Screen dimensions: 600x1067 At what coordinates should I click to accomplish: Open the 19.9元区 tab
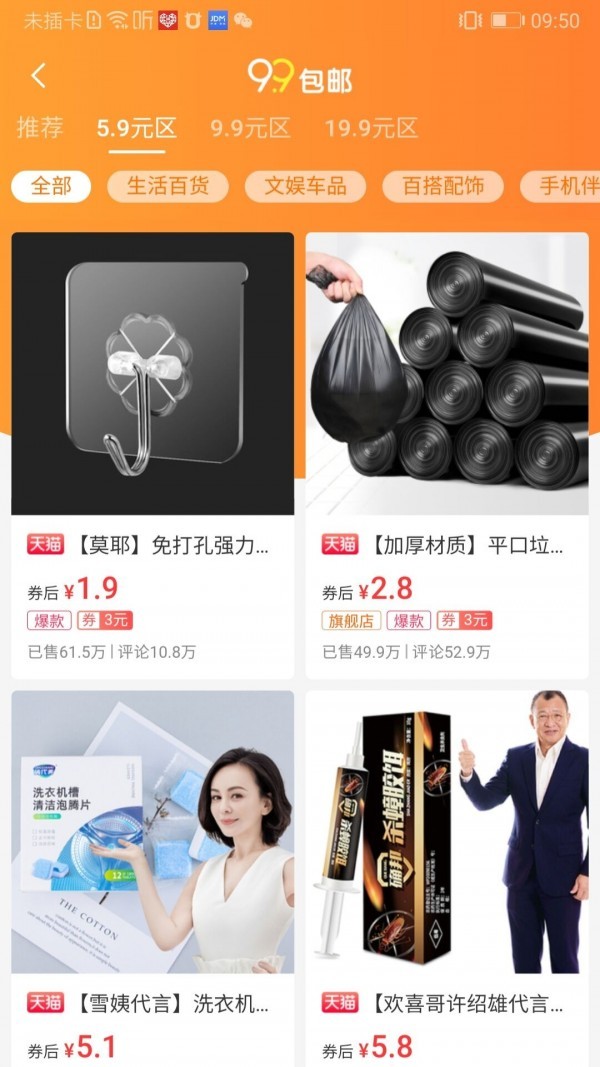pyautogui.click(x=371, y=128)
